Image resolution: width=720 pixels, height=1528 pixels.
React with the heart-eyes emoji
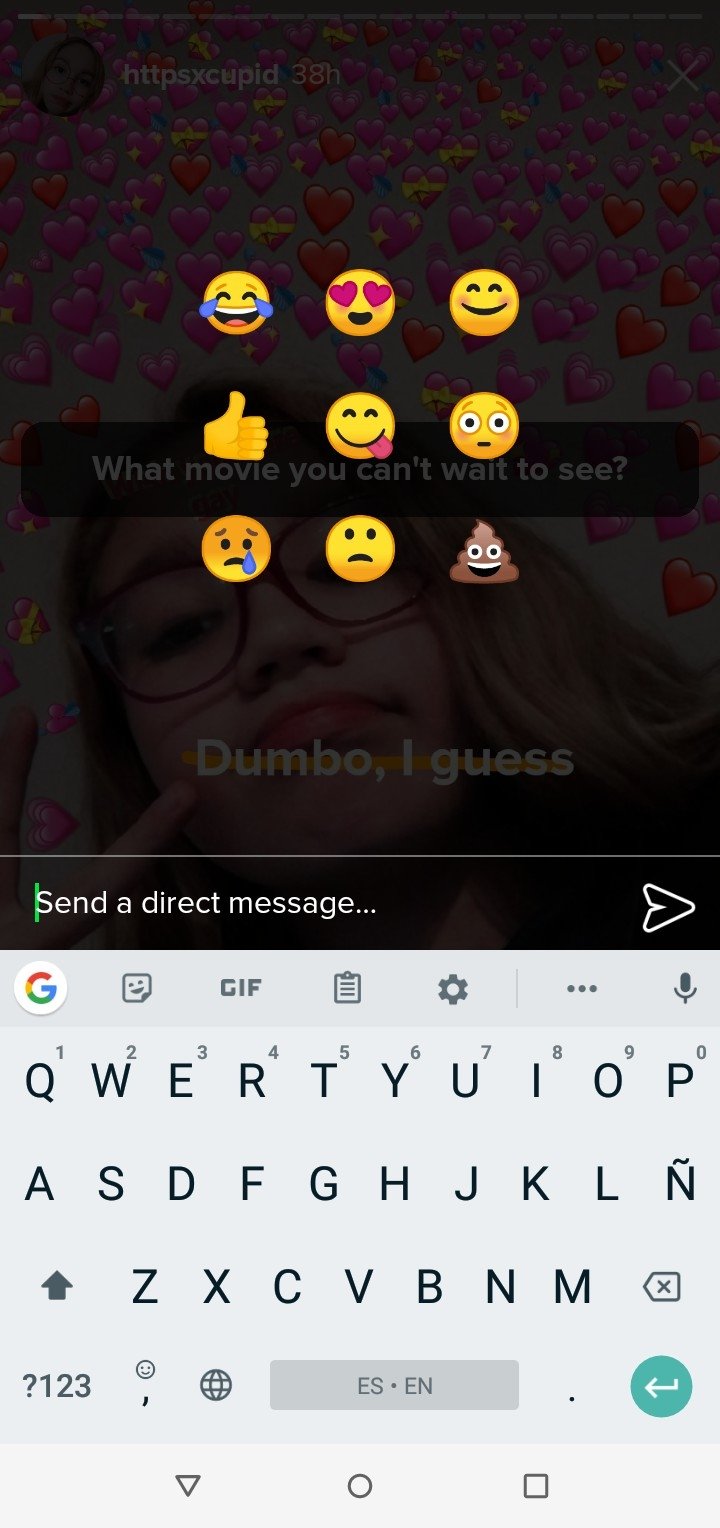[x=360, y=303]
